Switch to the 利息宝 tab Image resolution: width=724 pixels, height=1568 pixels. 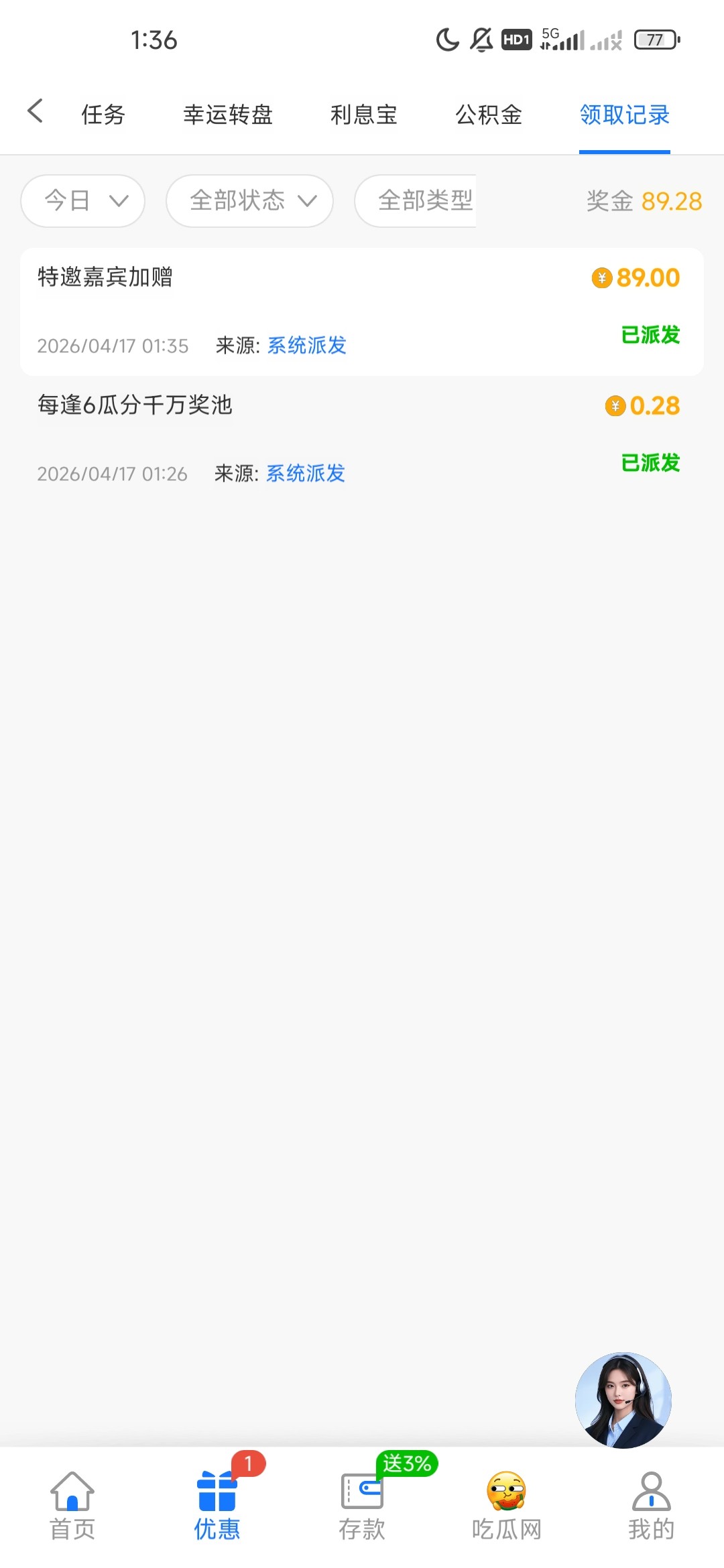pos(363,115)
